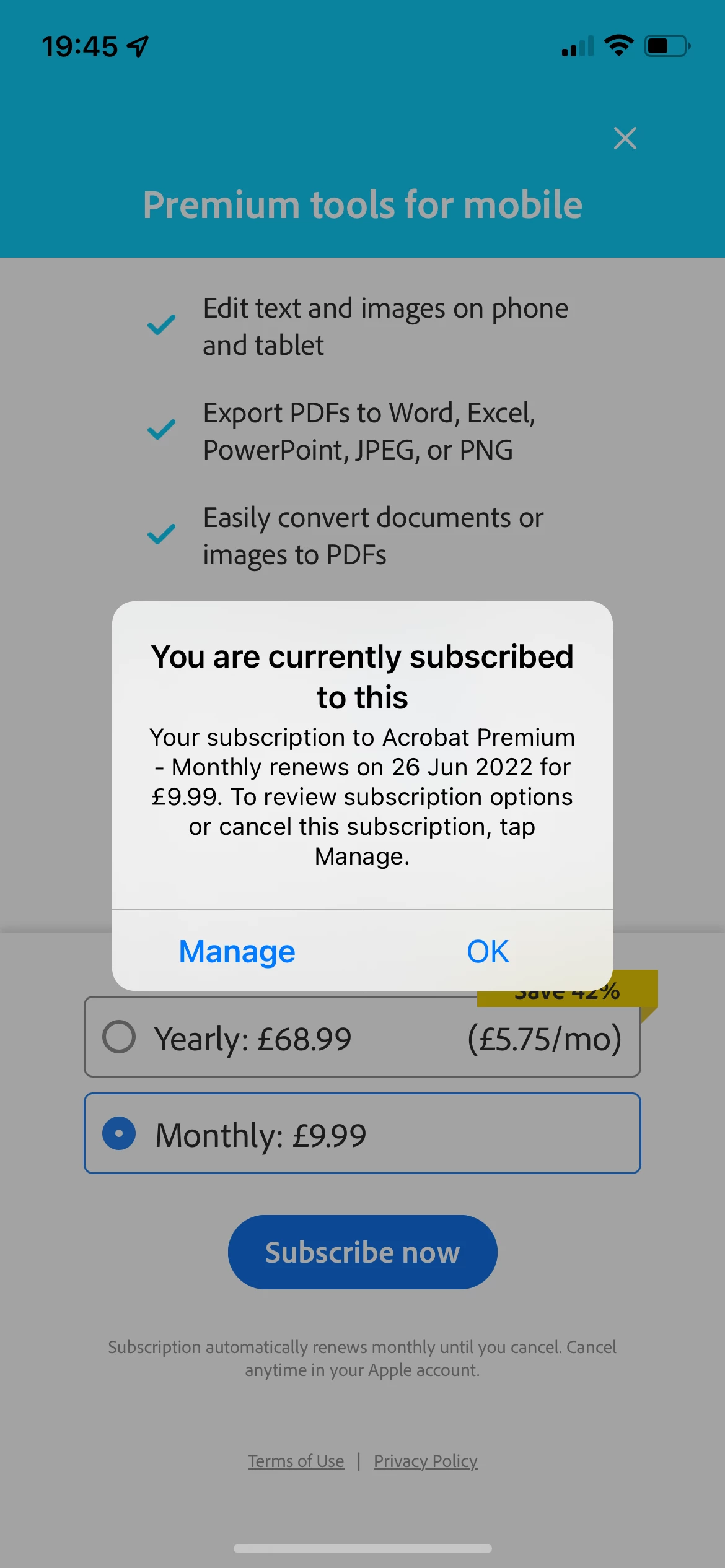Tap the Subscribe now button

362,1252
